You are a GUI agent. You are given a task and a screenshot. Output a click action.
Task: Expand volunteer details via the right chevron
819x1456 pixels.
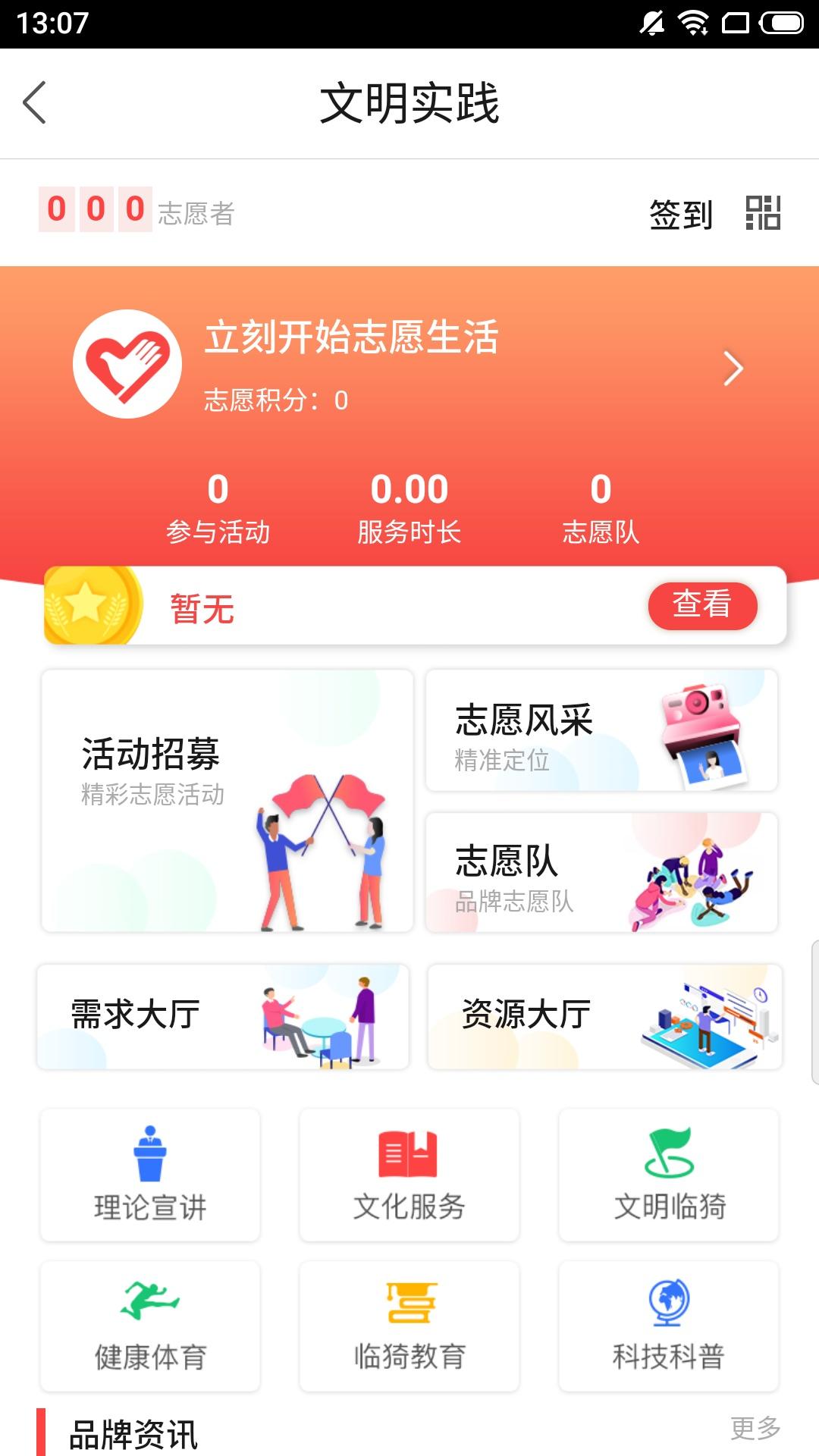pyautogui.click(x=733, y=369)
